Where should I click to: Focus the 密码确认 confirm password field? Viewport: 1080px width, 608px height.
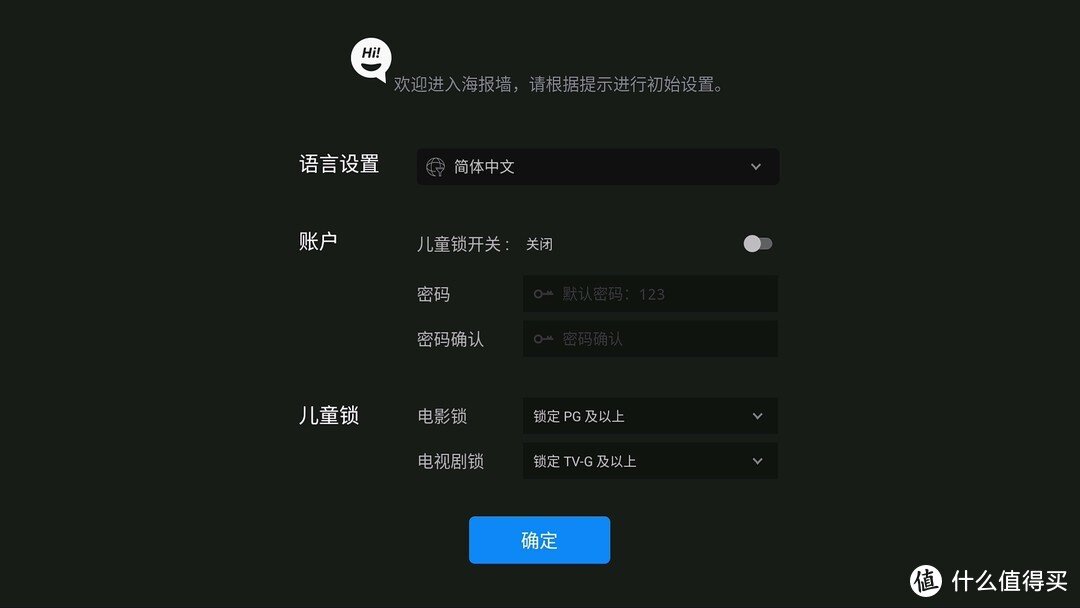pyautogui.click(x=650, y=339)
